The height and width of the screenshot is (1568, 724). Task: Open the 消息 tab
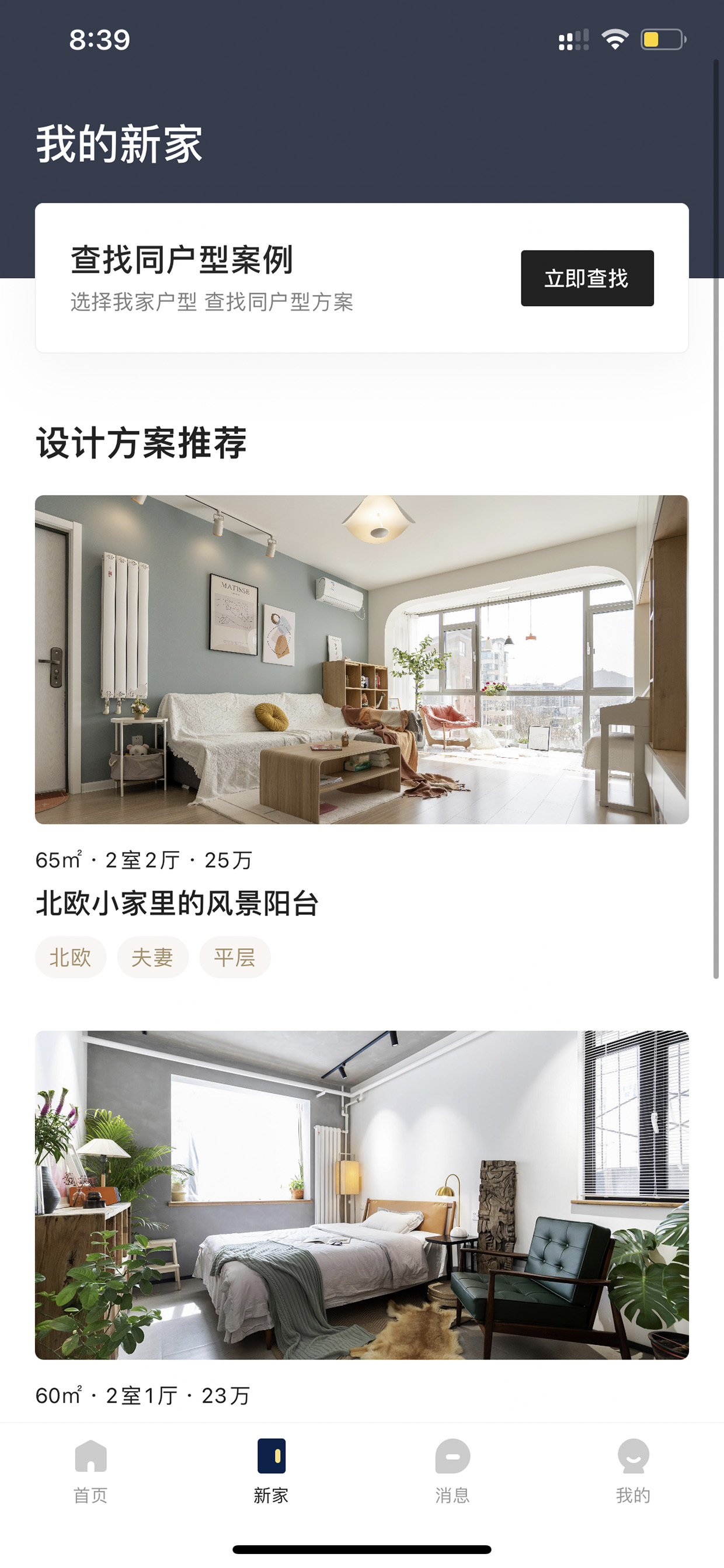[x=452, y=1471]
